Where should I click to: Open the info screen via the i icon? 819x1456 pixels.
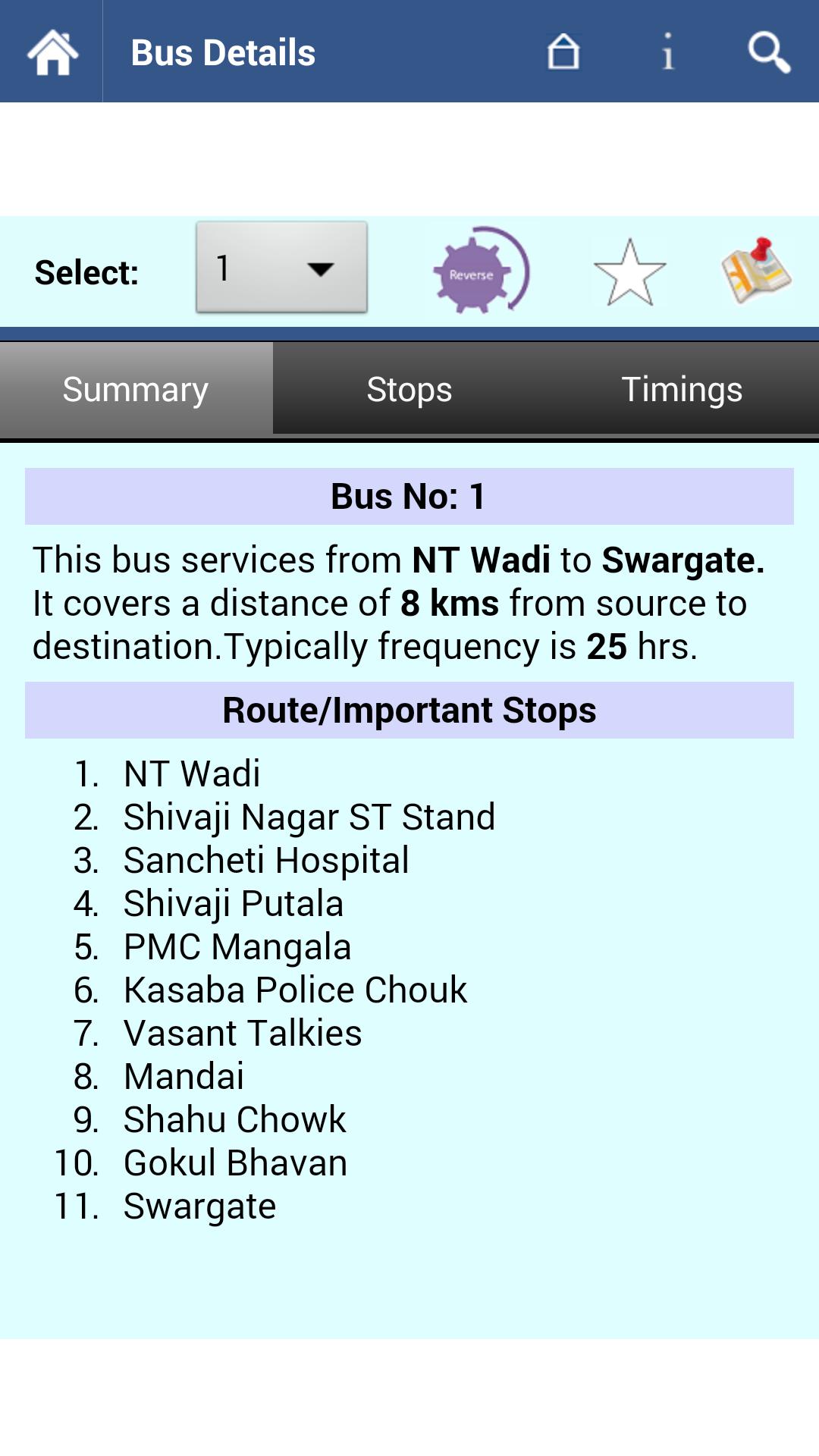(x=667, y=52)
